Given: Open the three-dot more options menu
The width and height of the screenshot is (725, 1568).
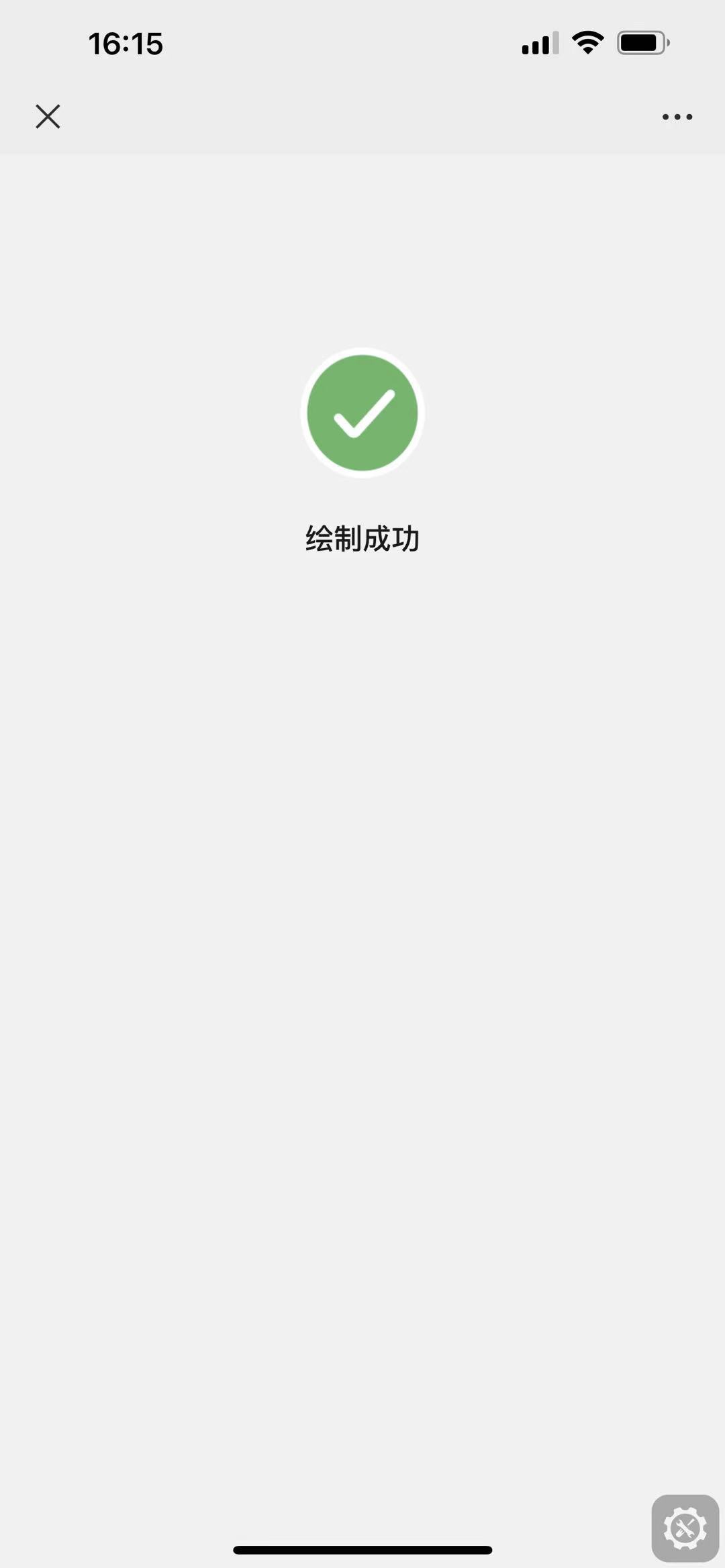Looking at the screenshot, I should (x=677, y=117).
